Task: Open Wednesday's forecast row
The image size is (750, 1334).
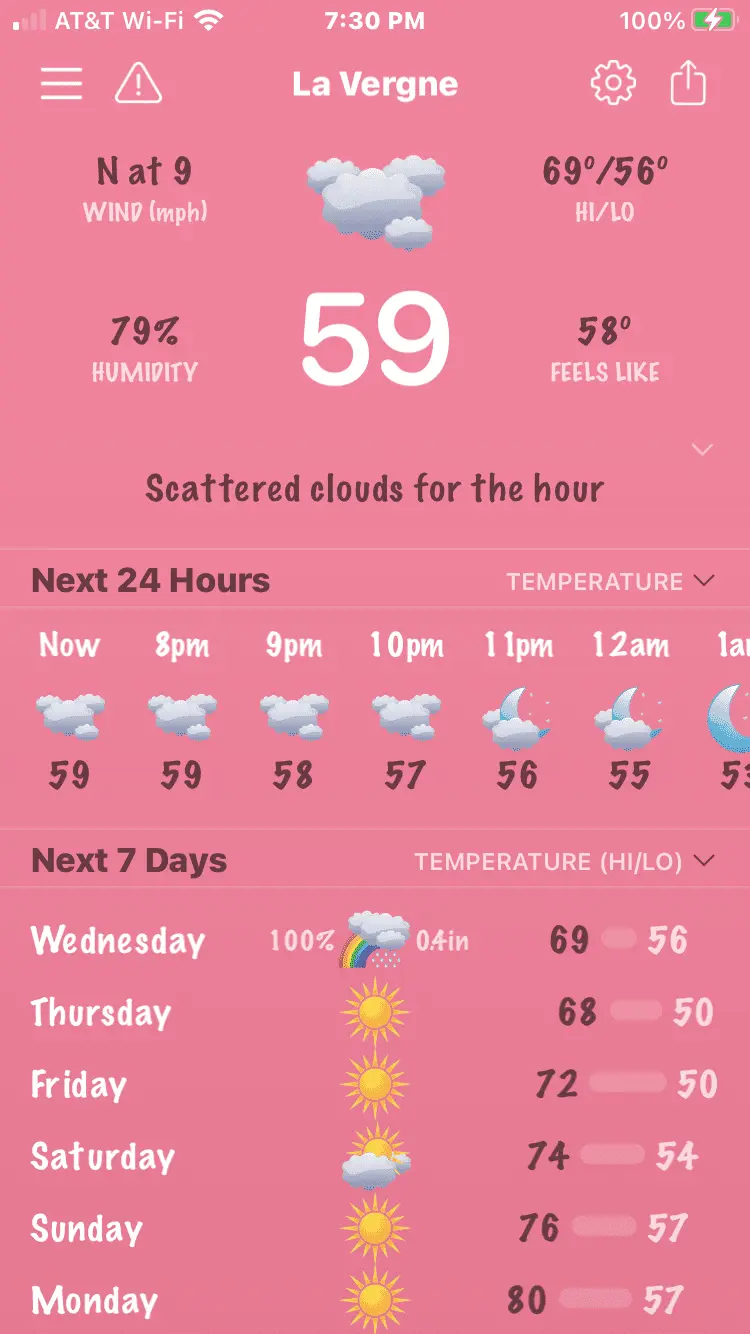Action: coord(375,940)
